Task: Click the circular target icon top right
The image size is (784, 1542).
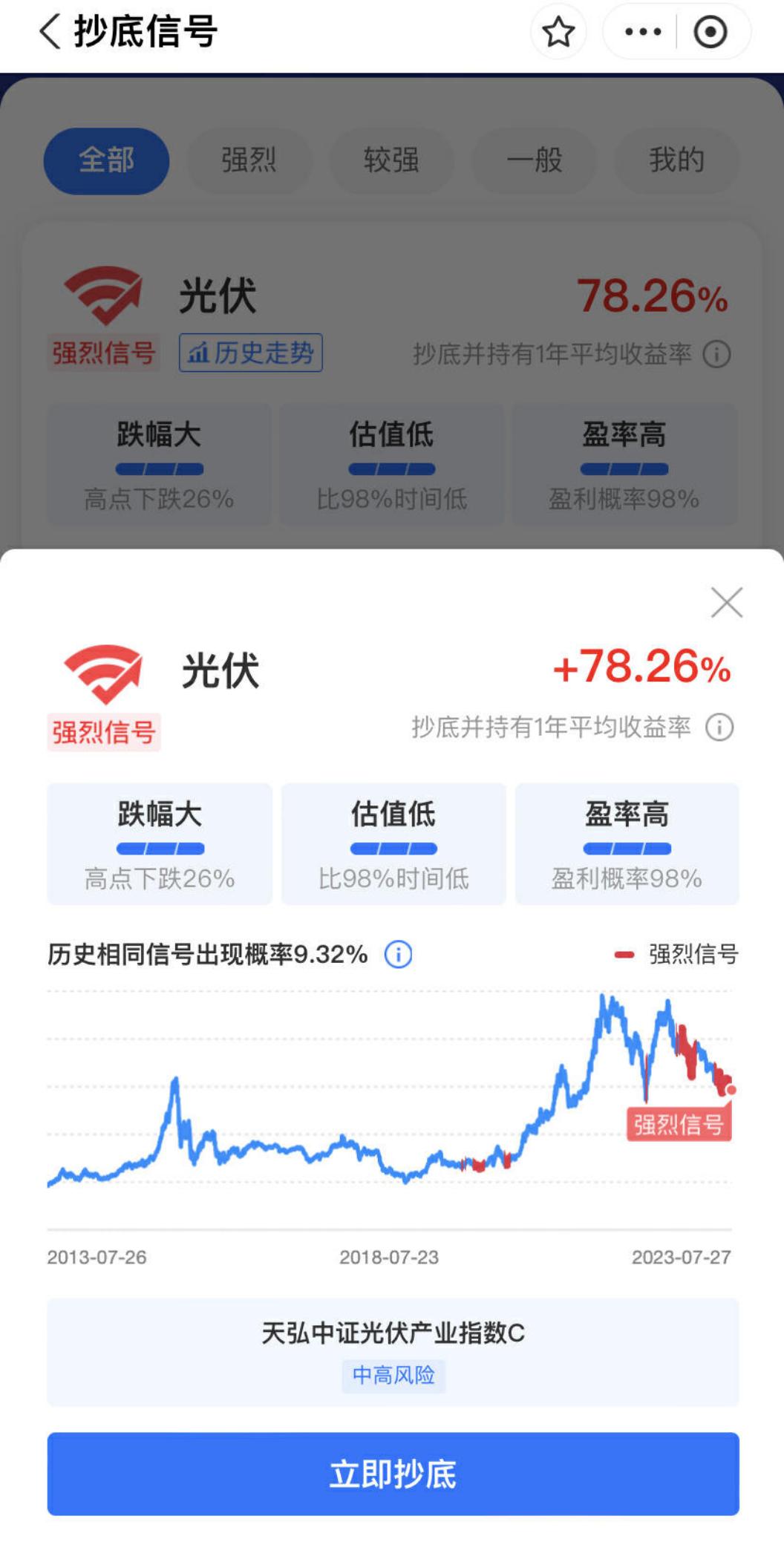Action: (x=710, y=31)
